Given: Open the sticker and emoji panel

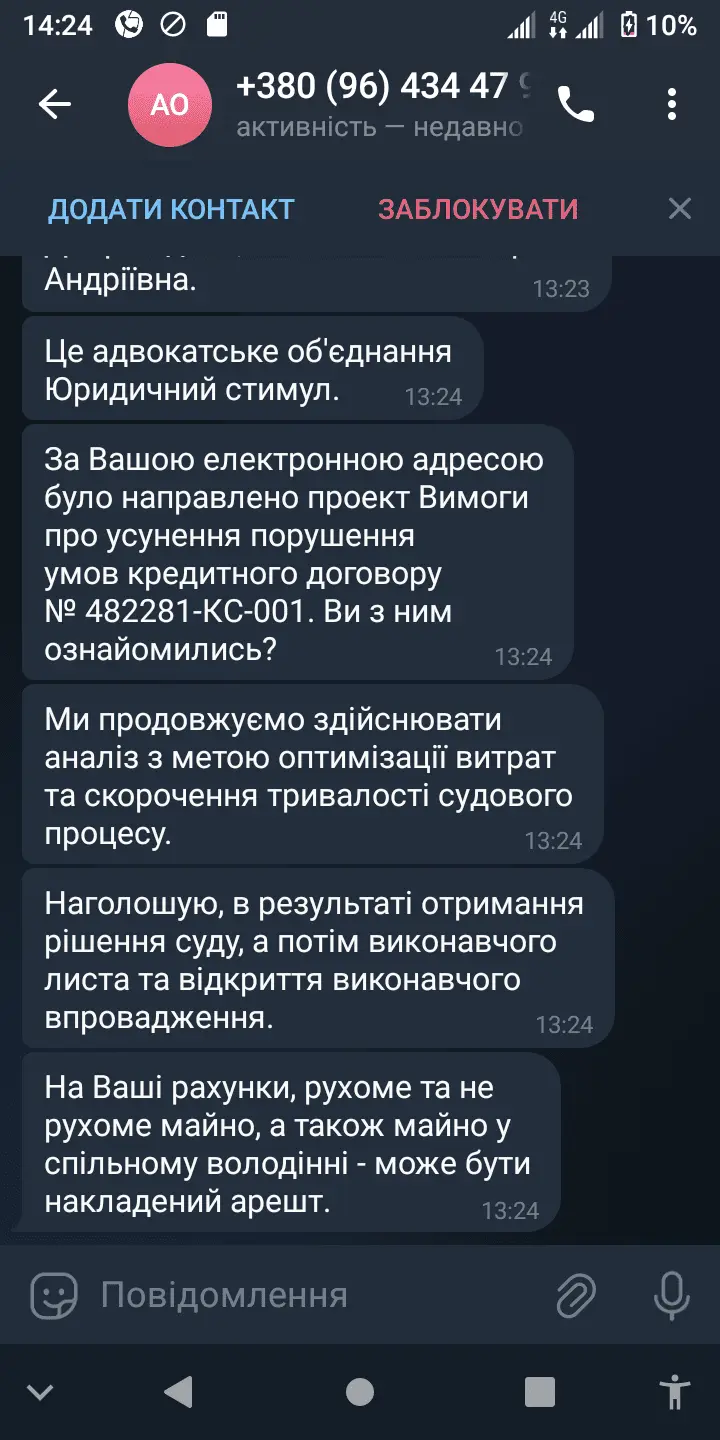Looking at the screenshot, I should point(54,1296).
